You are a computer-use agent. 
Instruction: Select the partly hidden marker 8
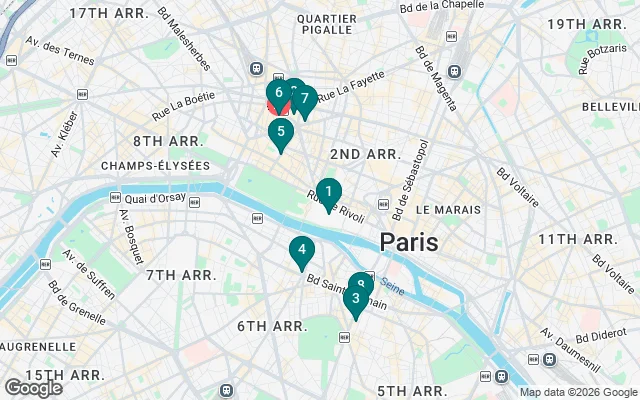click(362, 282)
